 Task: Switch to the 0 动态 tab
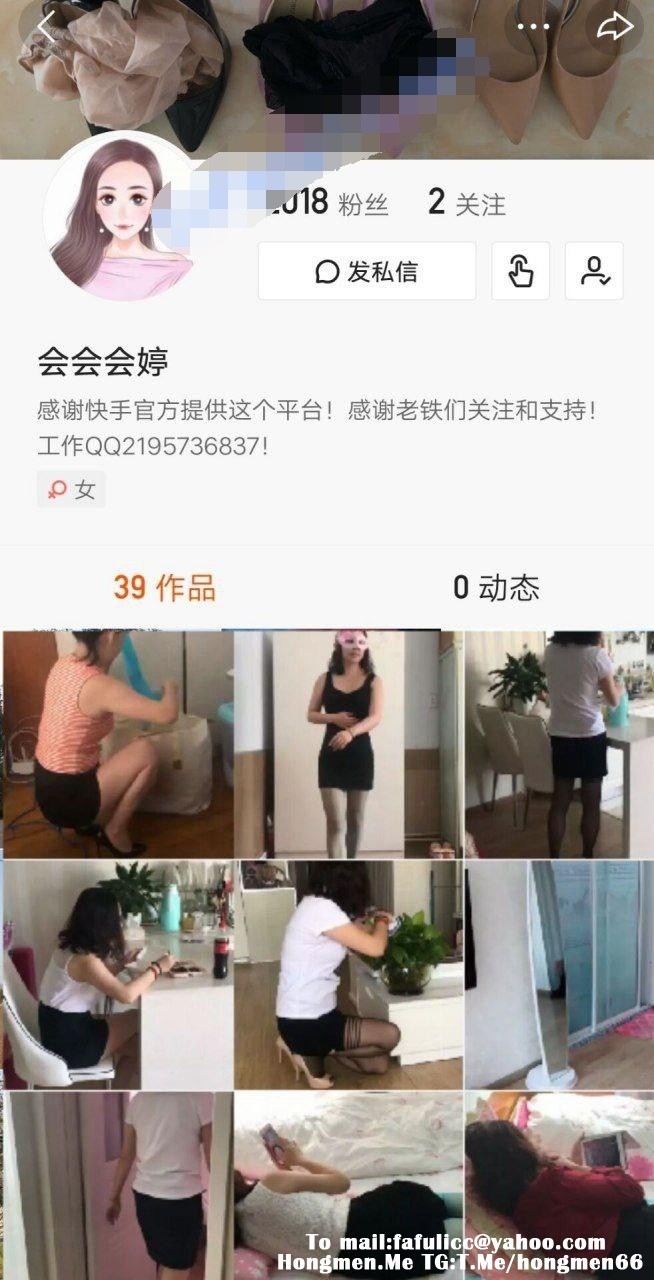pyautogui.click(x=496, y=588)
